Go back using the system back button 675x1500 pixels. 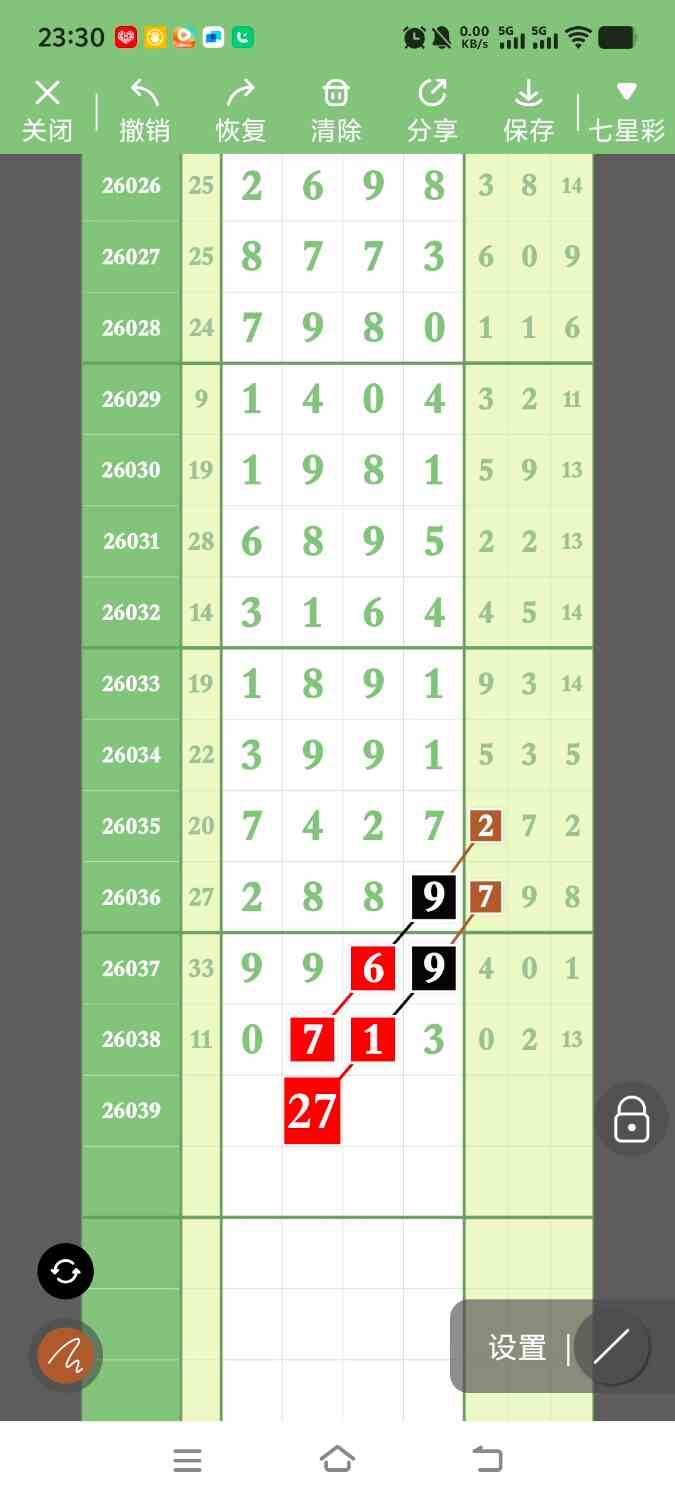487,1460
